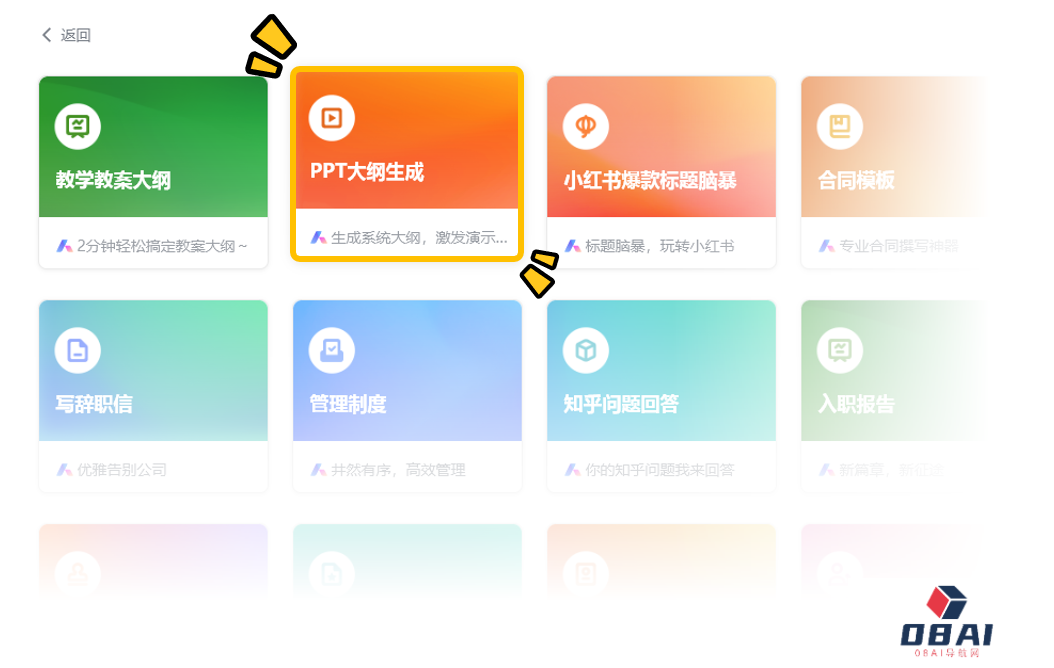The height and width of the screenshot is (668, 1054).
Task: Open the 写辞职信 template
Action: [153, 395]
